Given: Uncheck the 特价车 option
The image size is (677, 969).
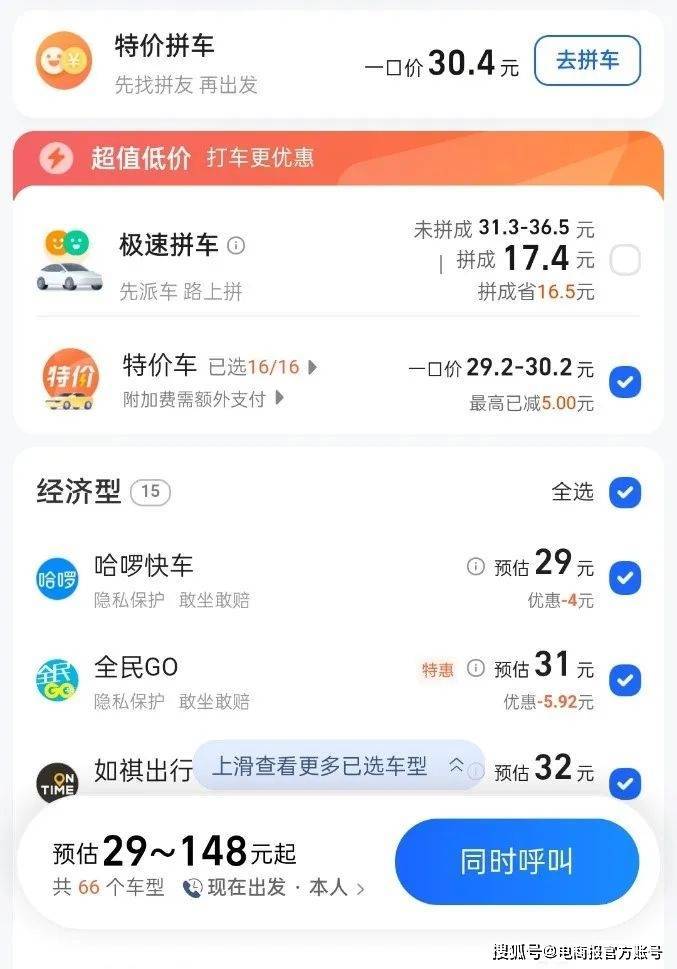Looking at the screenshot, I should pos(625,382).
